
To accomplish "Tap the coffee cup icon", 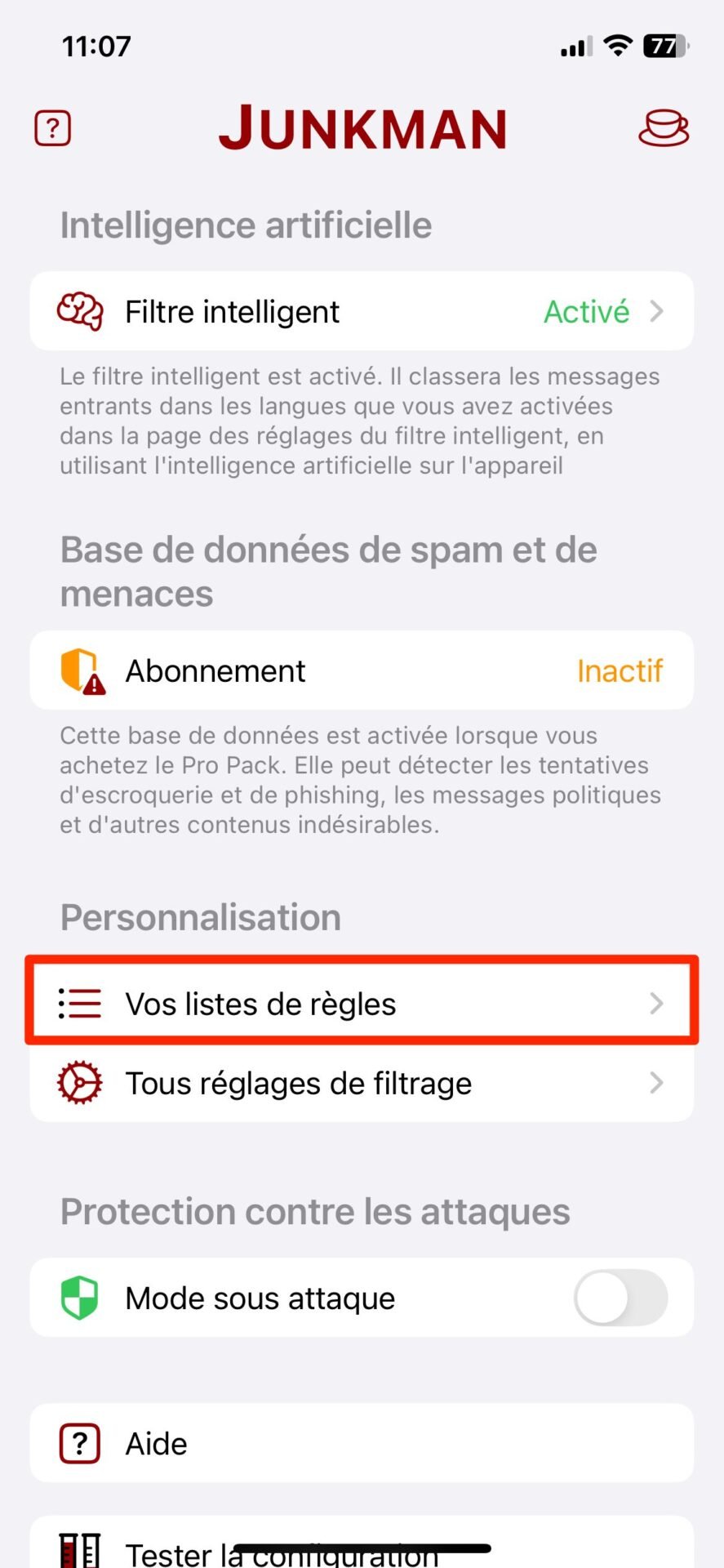I will [663, 128].
